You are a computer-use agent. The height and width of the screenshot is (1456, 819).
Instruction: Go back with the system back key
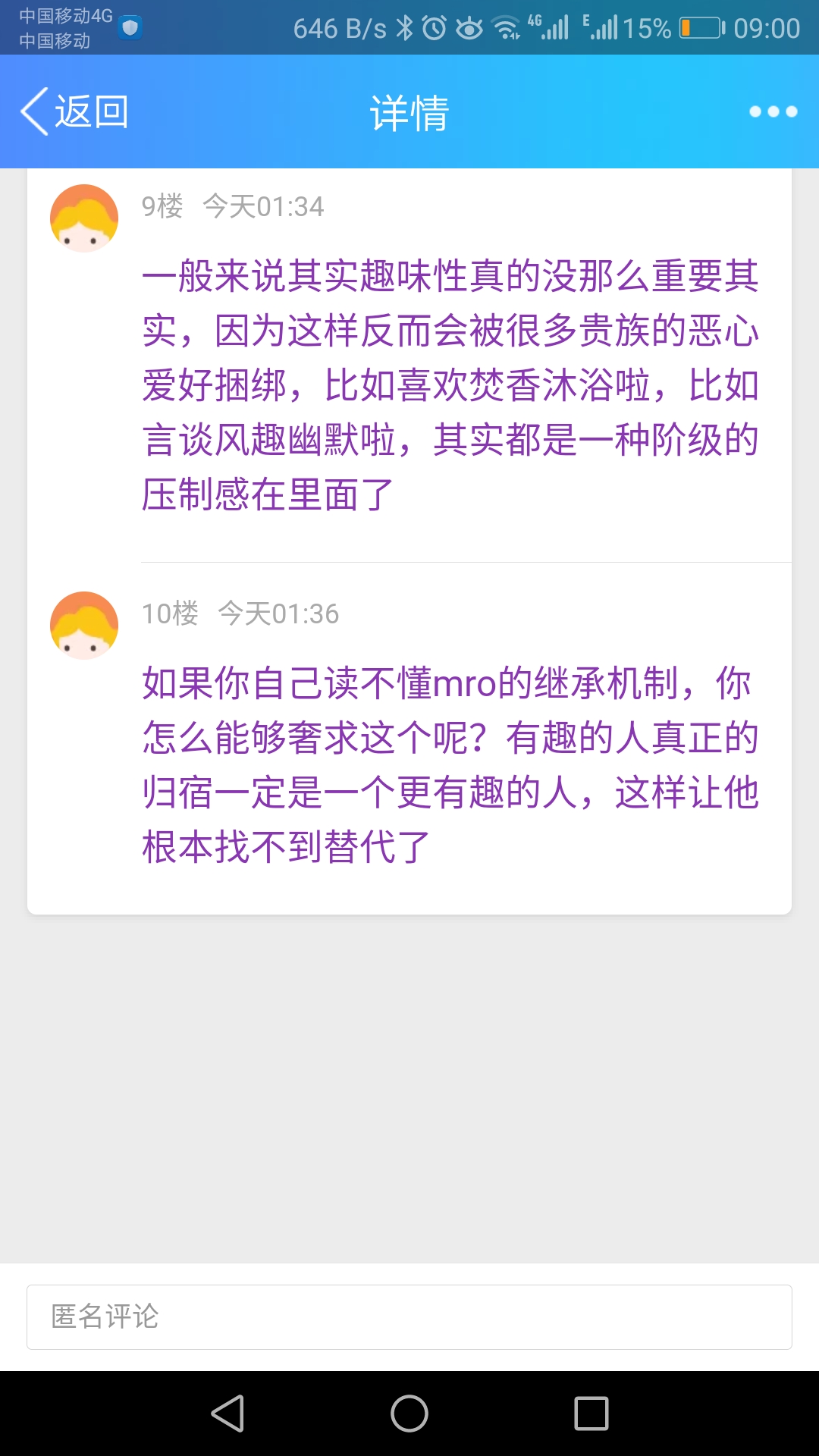[x=227, y=1414]
